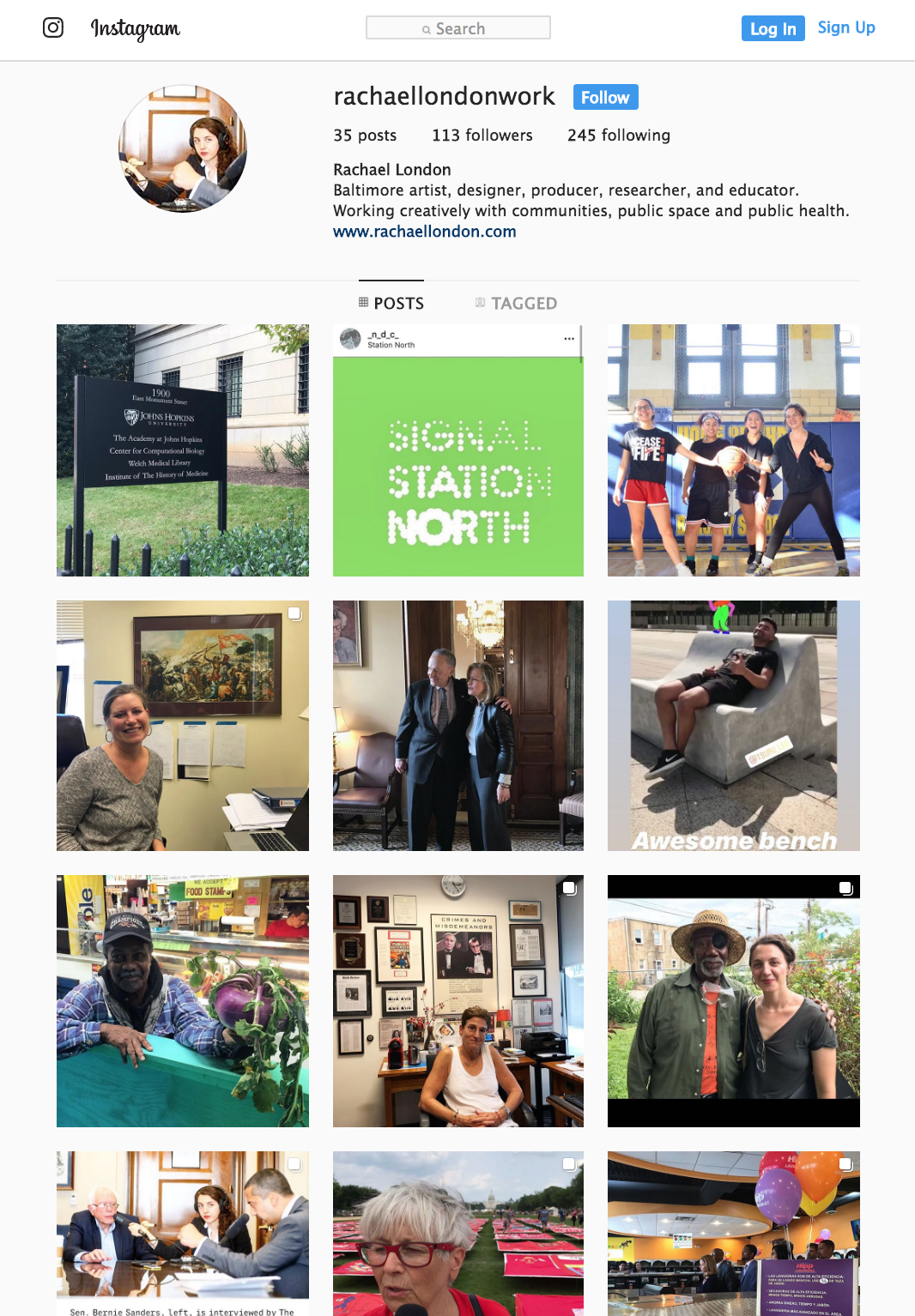The width and height of the screenshot is (915, 1316).
Task: Open the woman with red glasses post
Action: 458,1233
